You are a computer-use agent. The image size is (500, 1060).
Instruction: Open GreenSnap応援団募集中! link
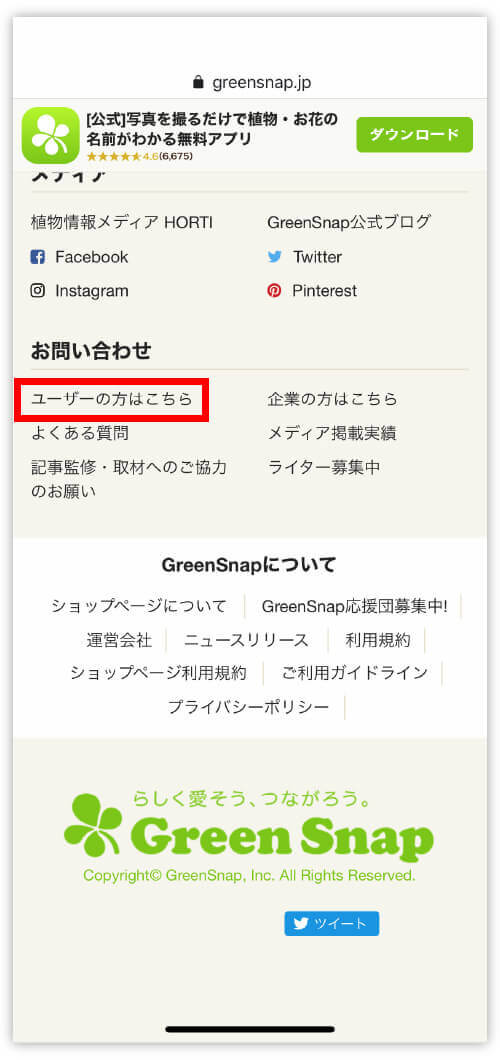tap(354, 606)
